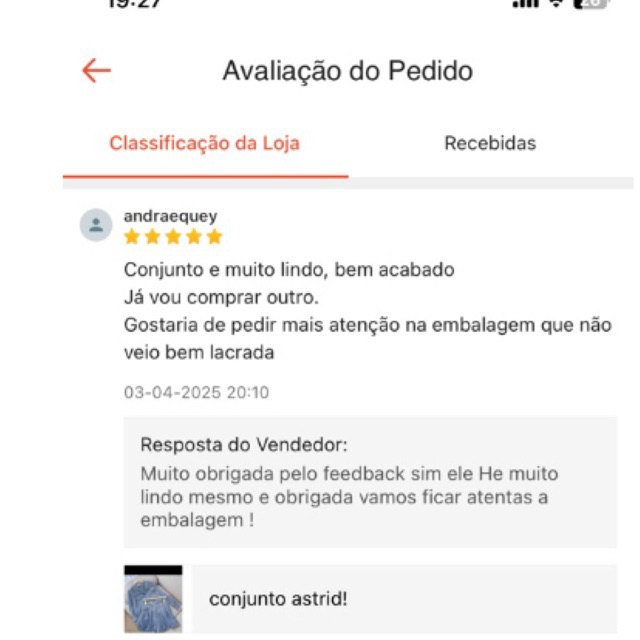Open andraequey's profile avatar
The width and height of the screenshot is (640, 640).
(96, 225)
